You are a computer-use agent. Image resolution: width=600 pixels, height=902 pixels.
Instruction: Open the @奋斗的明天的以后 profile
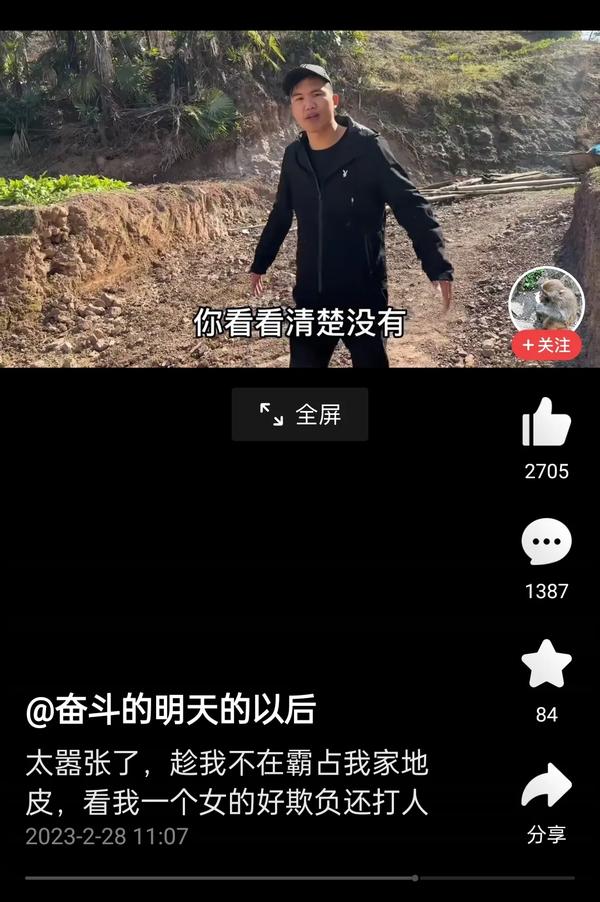170,710
